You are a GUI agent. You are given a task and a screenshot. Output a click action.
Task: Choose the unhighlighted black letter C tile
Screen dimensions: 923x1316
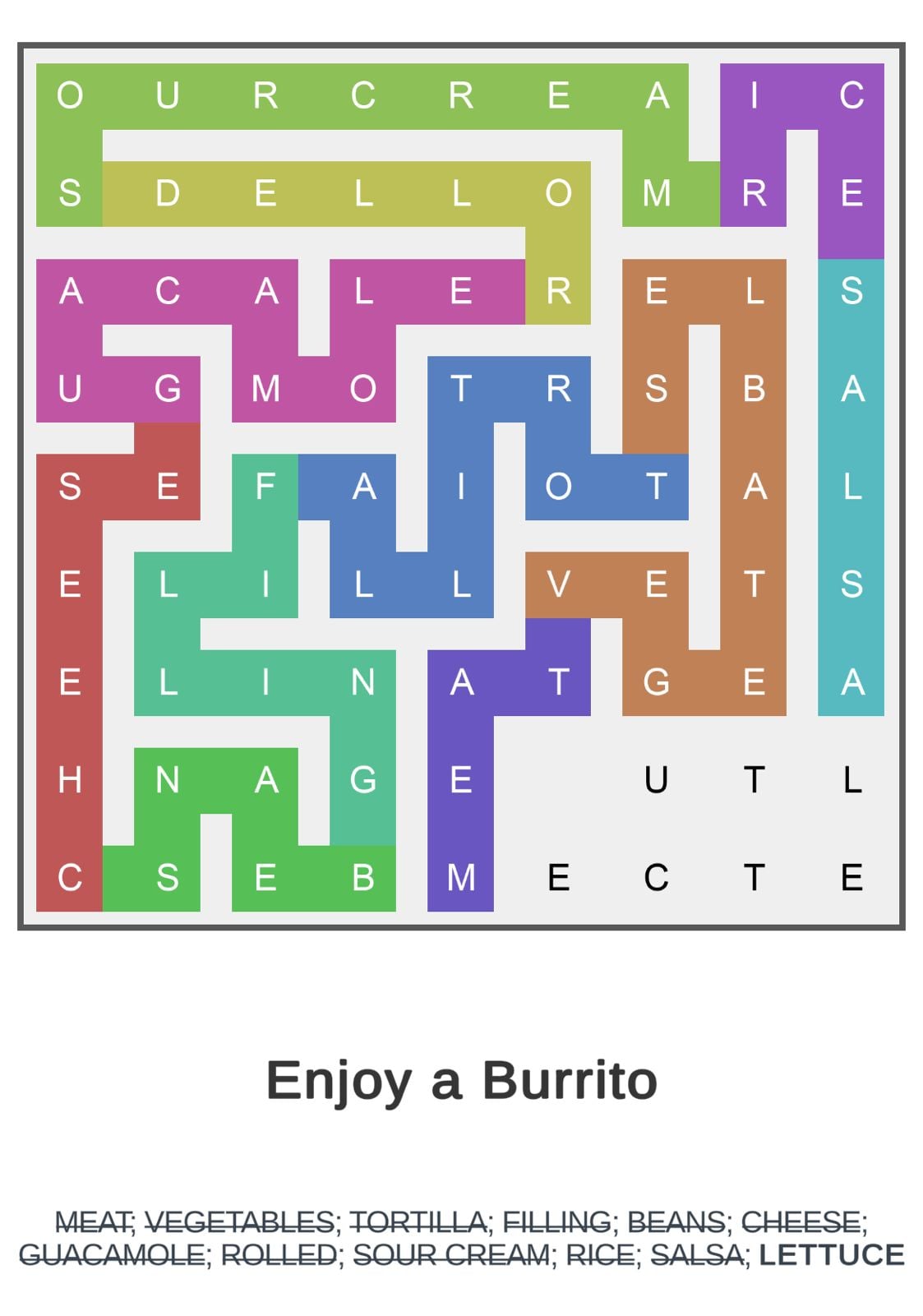656,877
